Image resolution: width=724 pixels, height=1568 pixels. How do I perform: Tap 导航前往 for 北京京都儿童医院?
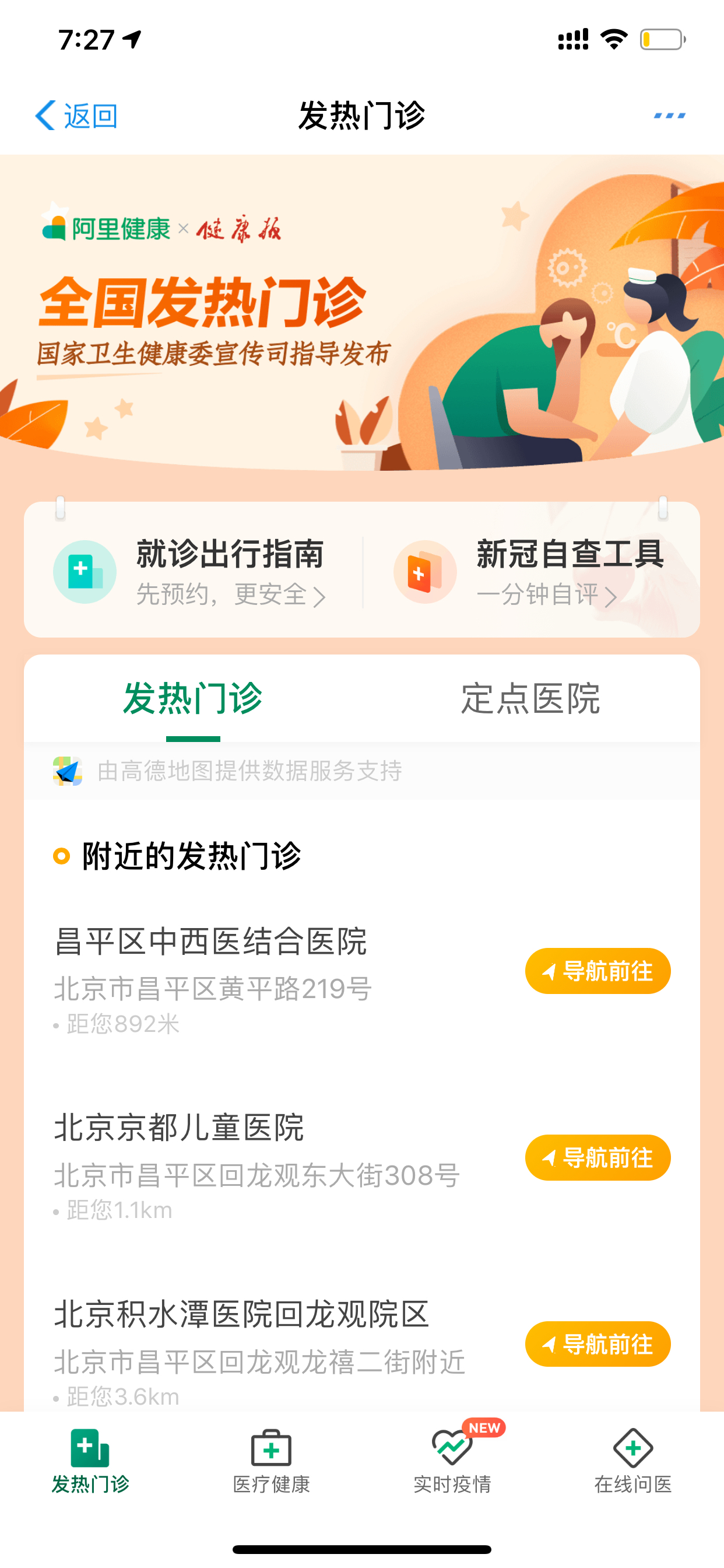(x=598, y=1157)
